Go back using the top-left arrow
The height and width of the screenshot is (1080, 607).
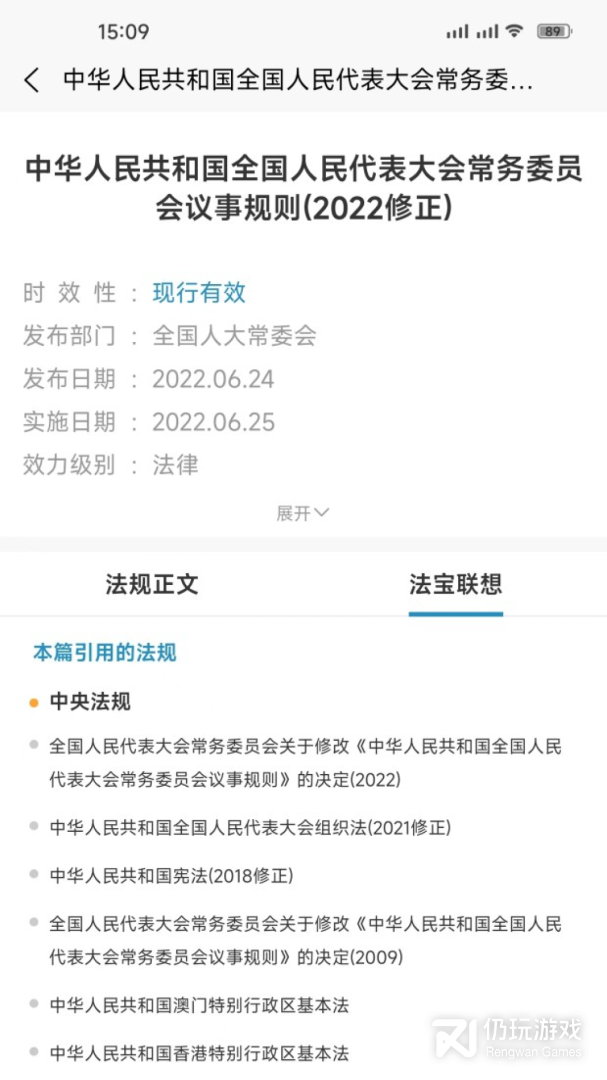pyautogui.click(x=32, y=81)
